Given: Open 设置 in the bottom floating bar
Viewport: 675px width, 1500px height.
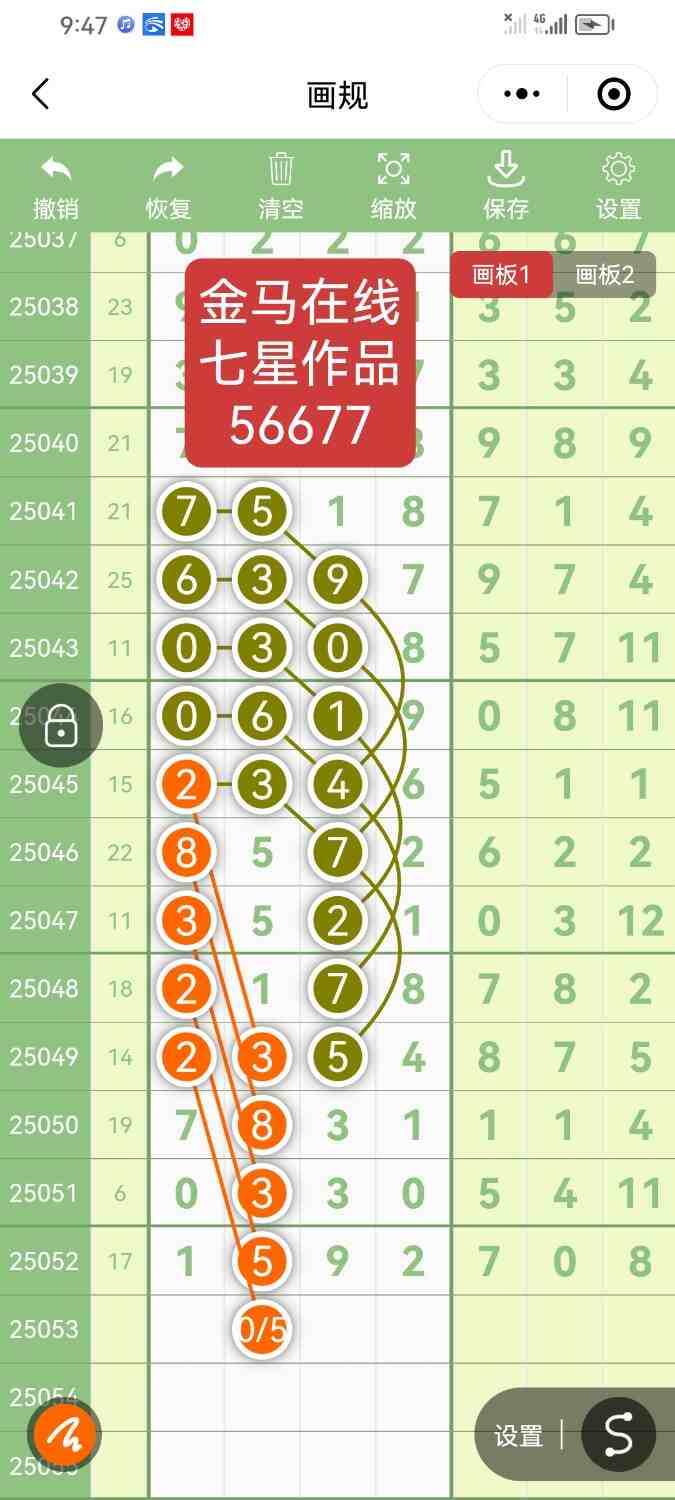Looking at the screenshot, I should click(x=518, y=1436).
